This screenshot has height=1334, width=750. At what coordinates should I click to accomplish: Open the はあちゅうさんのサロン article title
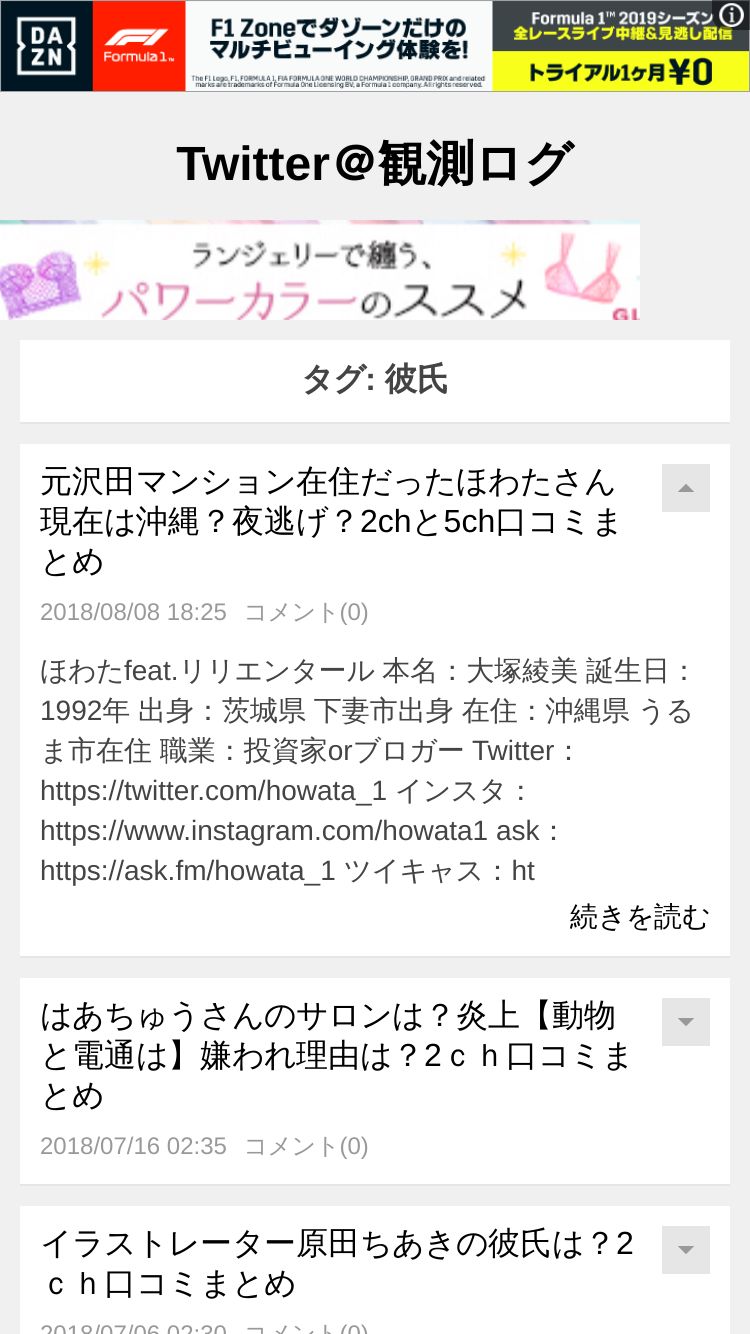[x=336, y=1056]
